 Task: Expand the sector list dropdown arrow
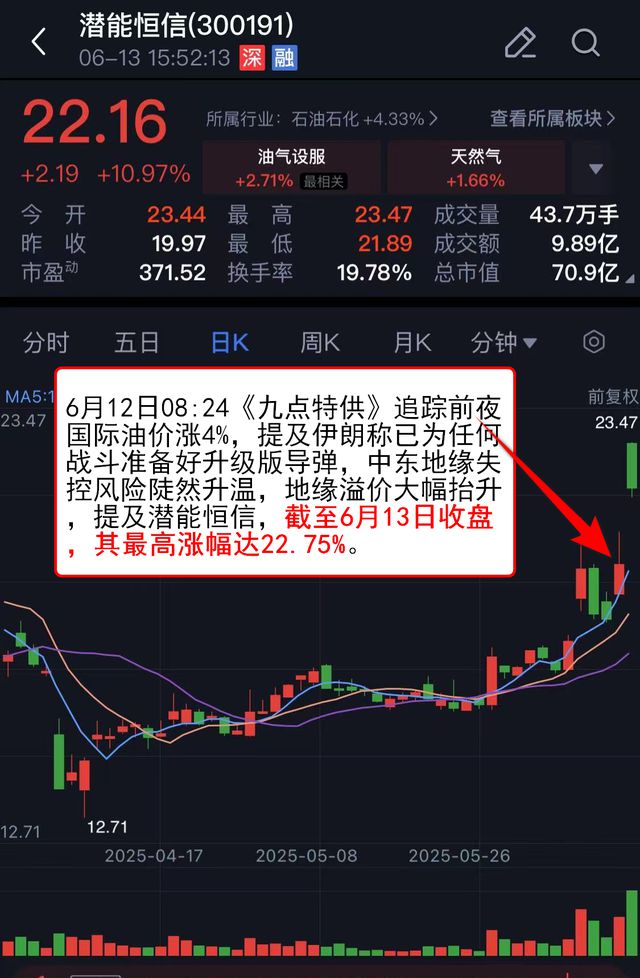596,168
